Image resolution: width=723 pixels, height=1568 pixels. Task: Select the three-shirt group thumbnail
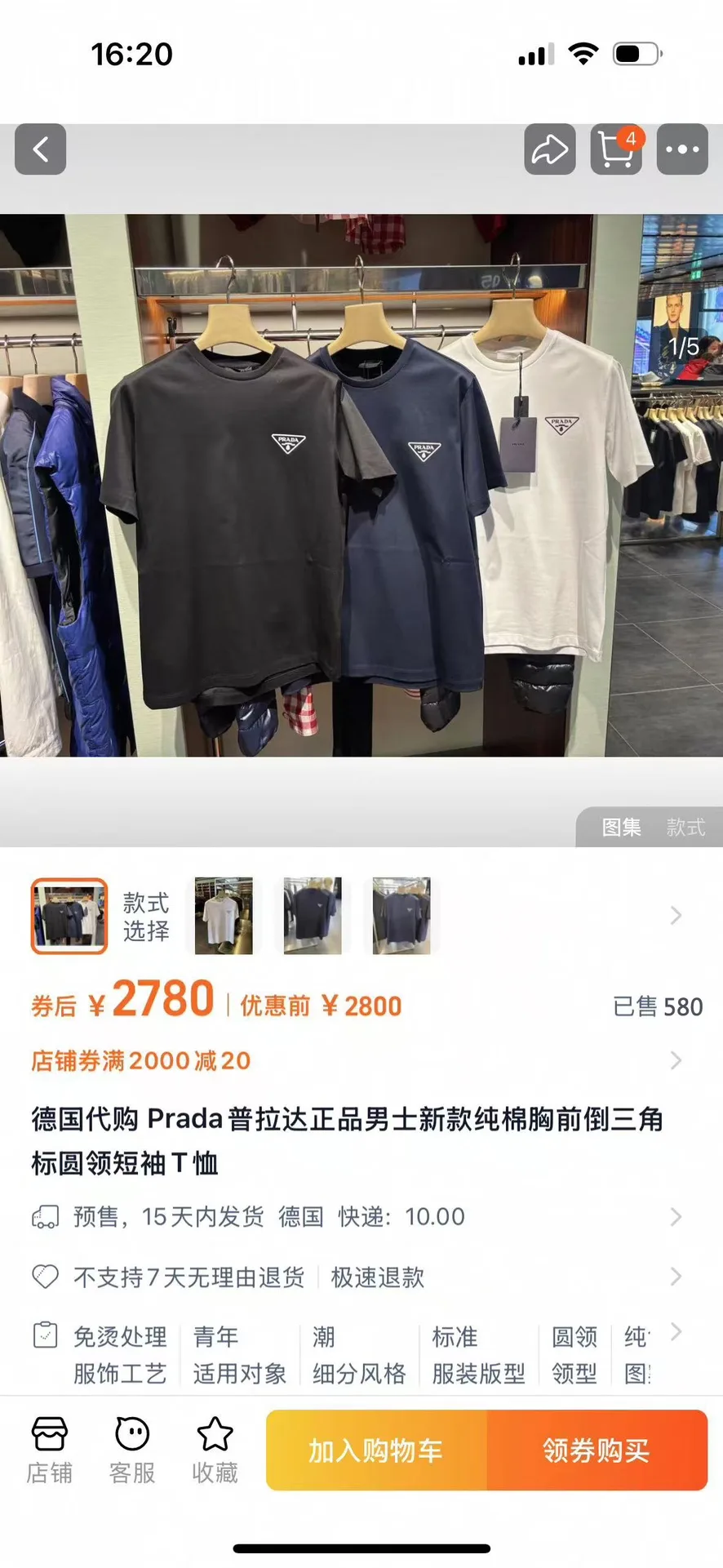[x=69, y=916]
